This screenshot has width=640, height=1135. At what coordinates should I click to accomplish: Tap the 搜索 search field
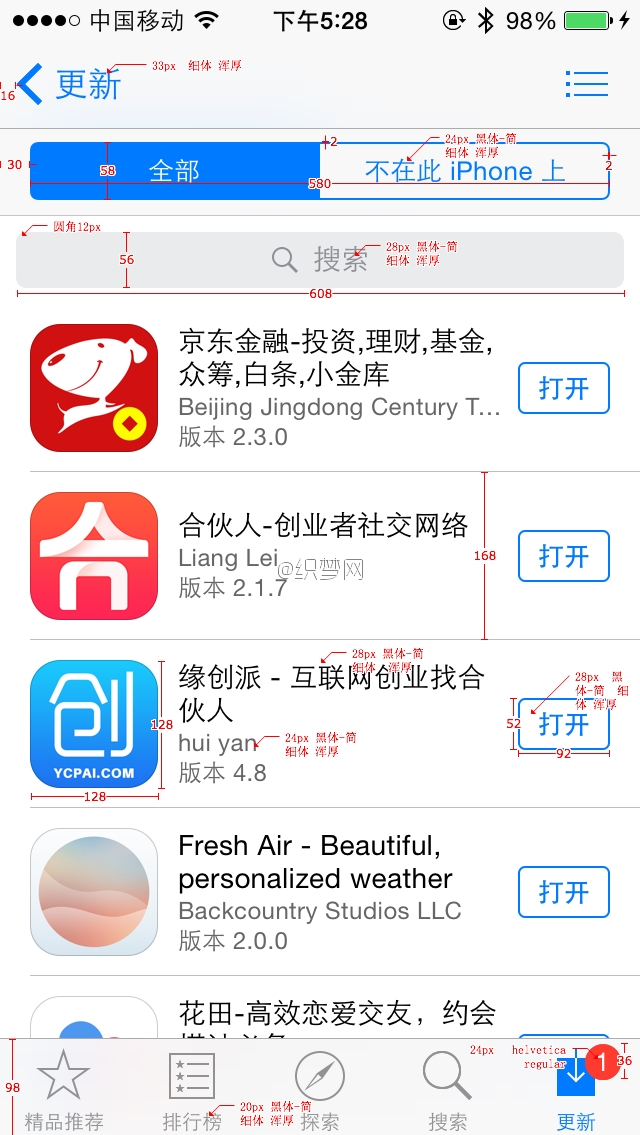(x=320, y=260)
